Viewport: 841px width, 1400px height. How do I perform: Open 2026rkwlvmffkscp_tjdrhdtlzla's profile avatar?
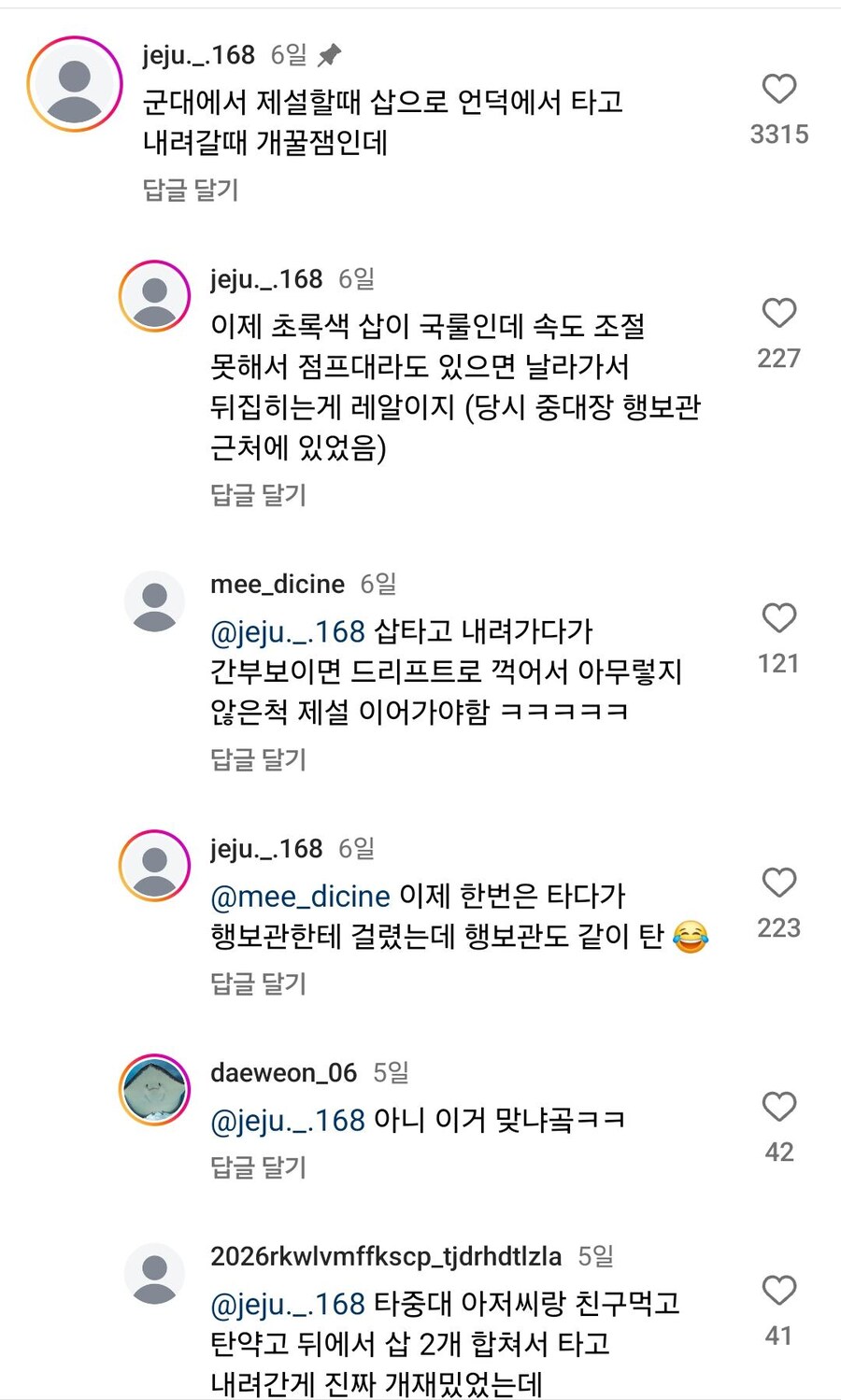coord(154,1272)
